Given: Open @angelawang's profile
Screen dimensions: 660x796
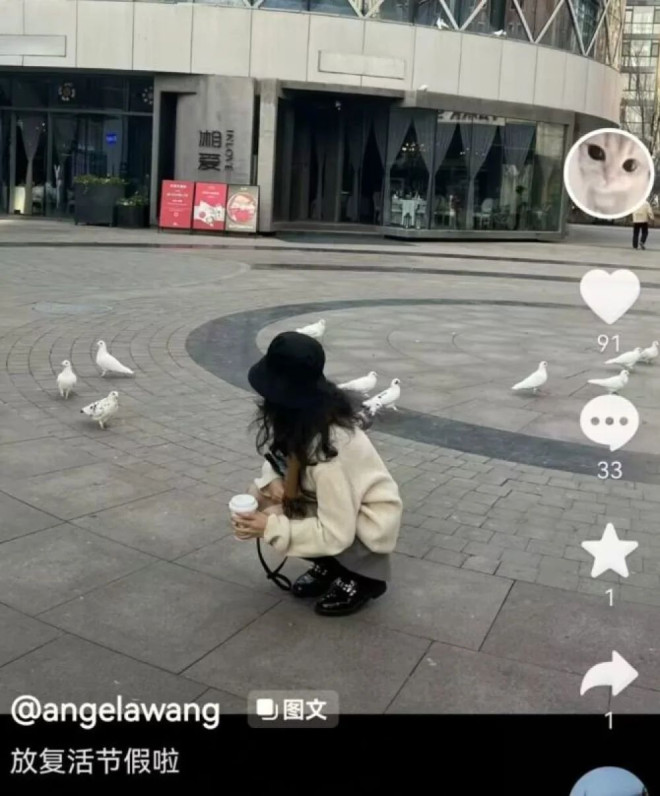Looking at the screenshot, I should pos(115,711).
